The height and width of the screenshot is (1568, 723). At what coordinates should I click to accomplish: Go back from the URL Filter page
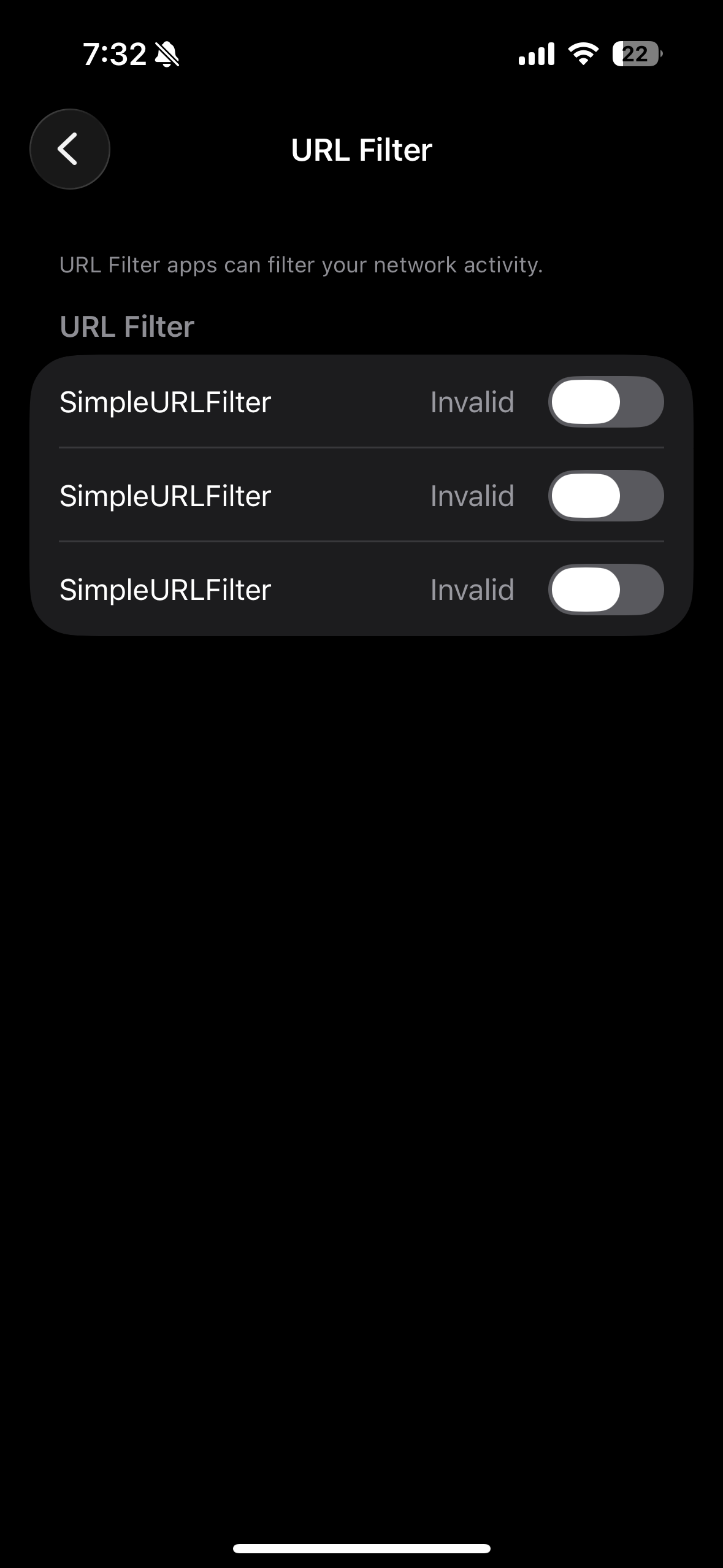point(69,149)
